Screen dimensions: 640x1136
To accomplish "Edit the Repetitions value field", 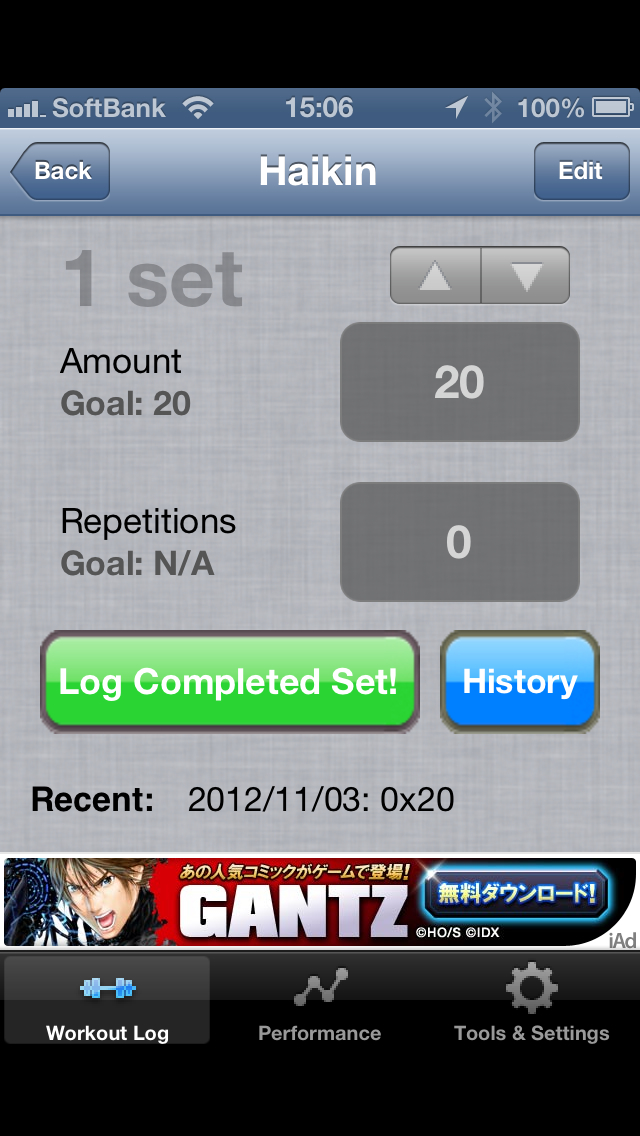I will click(459, 542).
